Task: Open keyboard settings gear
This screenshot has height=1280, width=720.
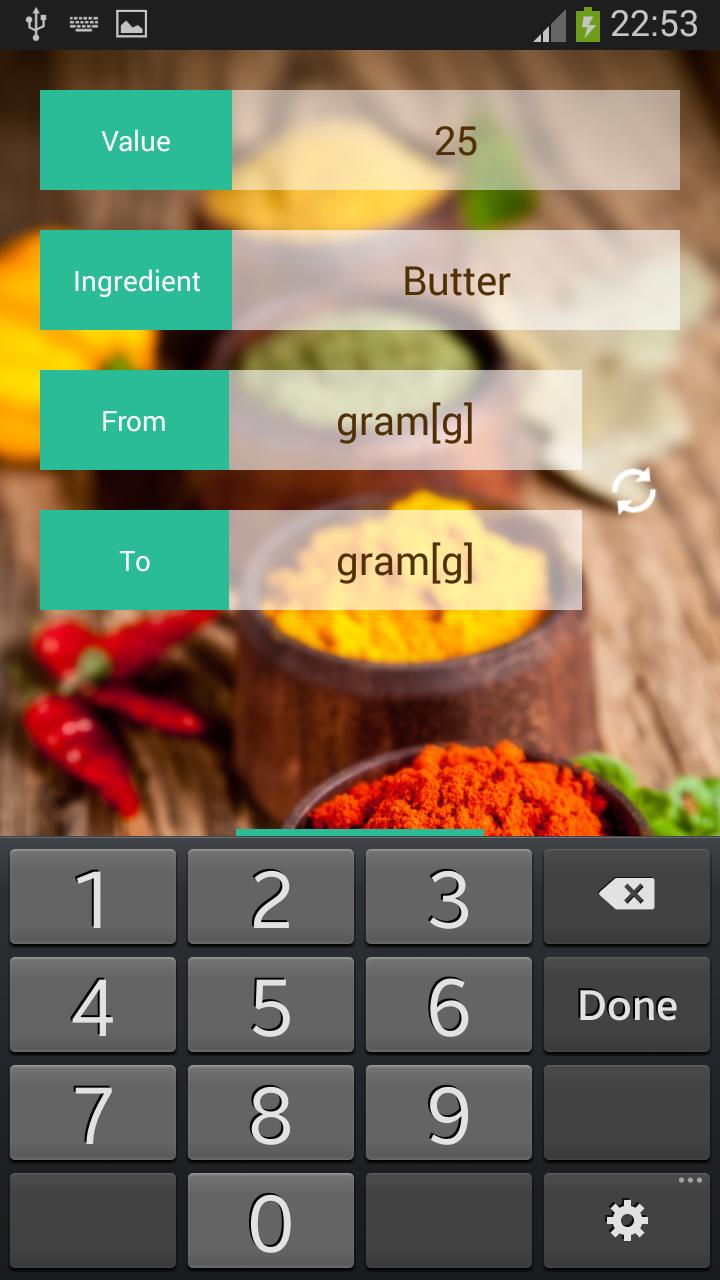Action: click(x=627, y=1221)
